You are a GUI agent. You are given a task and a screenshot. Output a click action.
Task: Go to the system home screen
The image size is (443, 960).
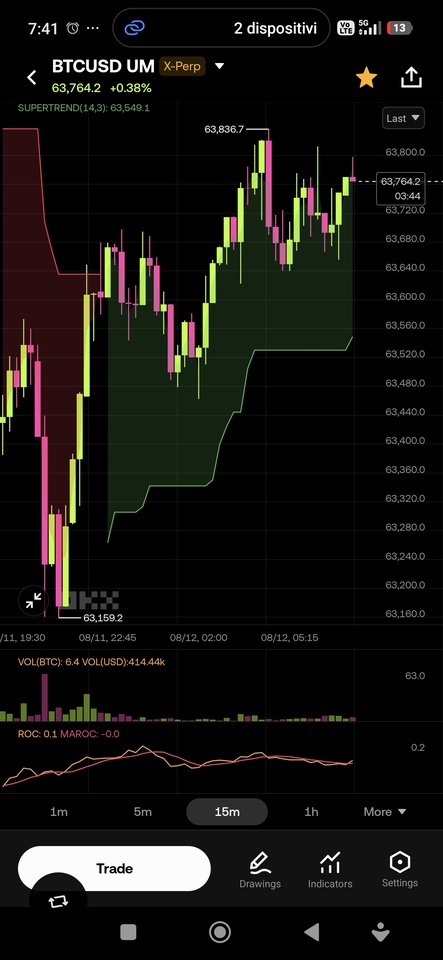(220, 931)
